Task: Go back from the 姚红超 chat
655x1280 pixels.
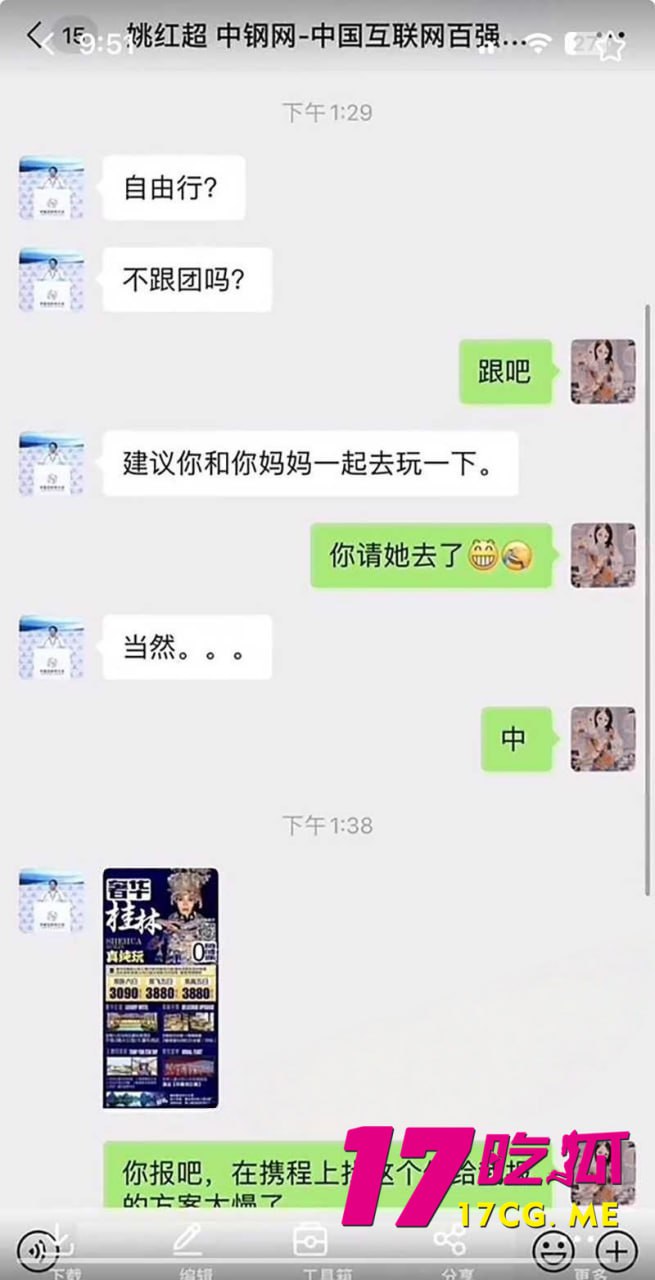Action: point(36,38)
